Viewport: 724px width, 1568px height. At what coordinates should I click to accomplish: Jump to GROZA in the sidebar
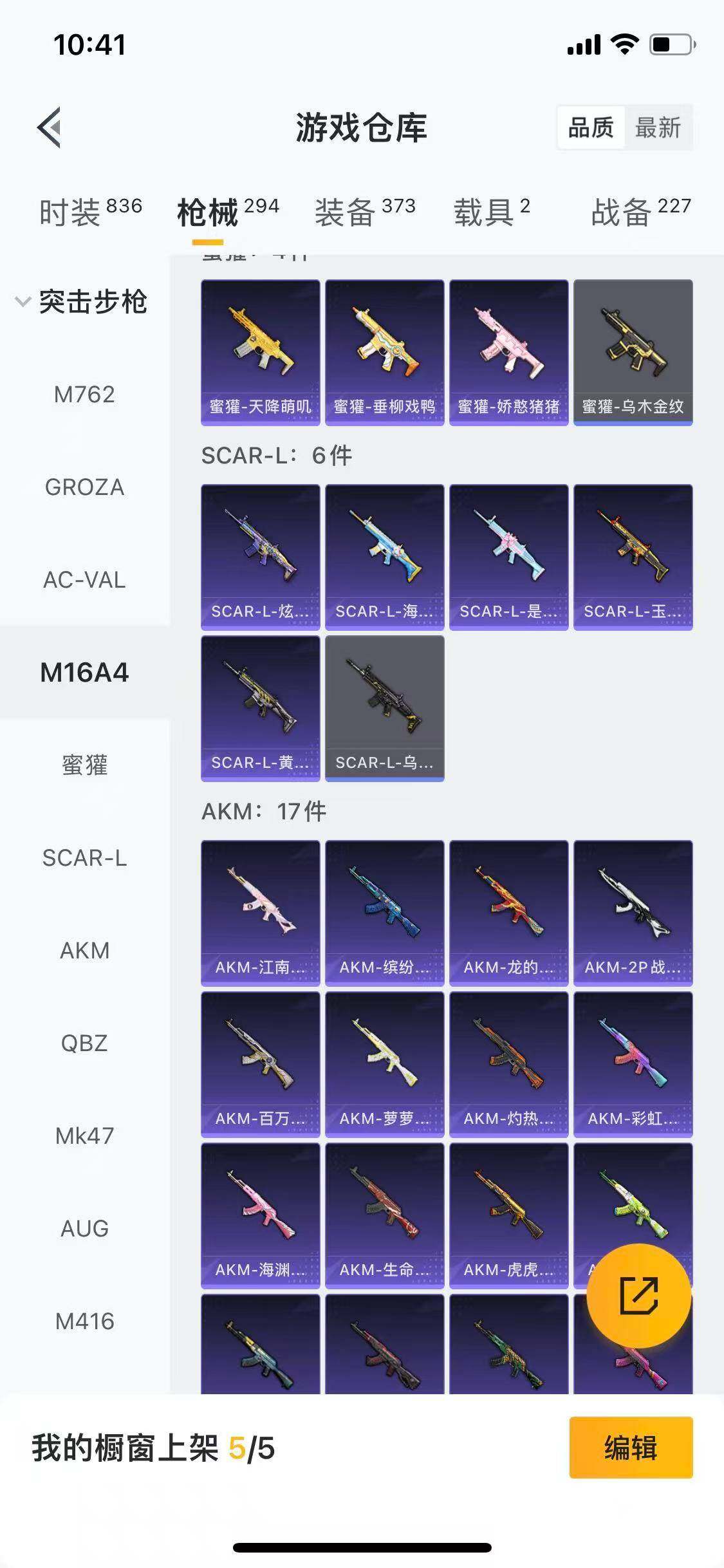[84, 487]
